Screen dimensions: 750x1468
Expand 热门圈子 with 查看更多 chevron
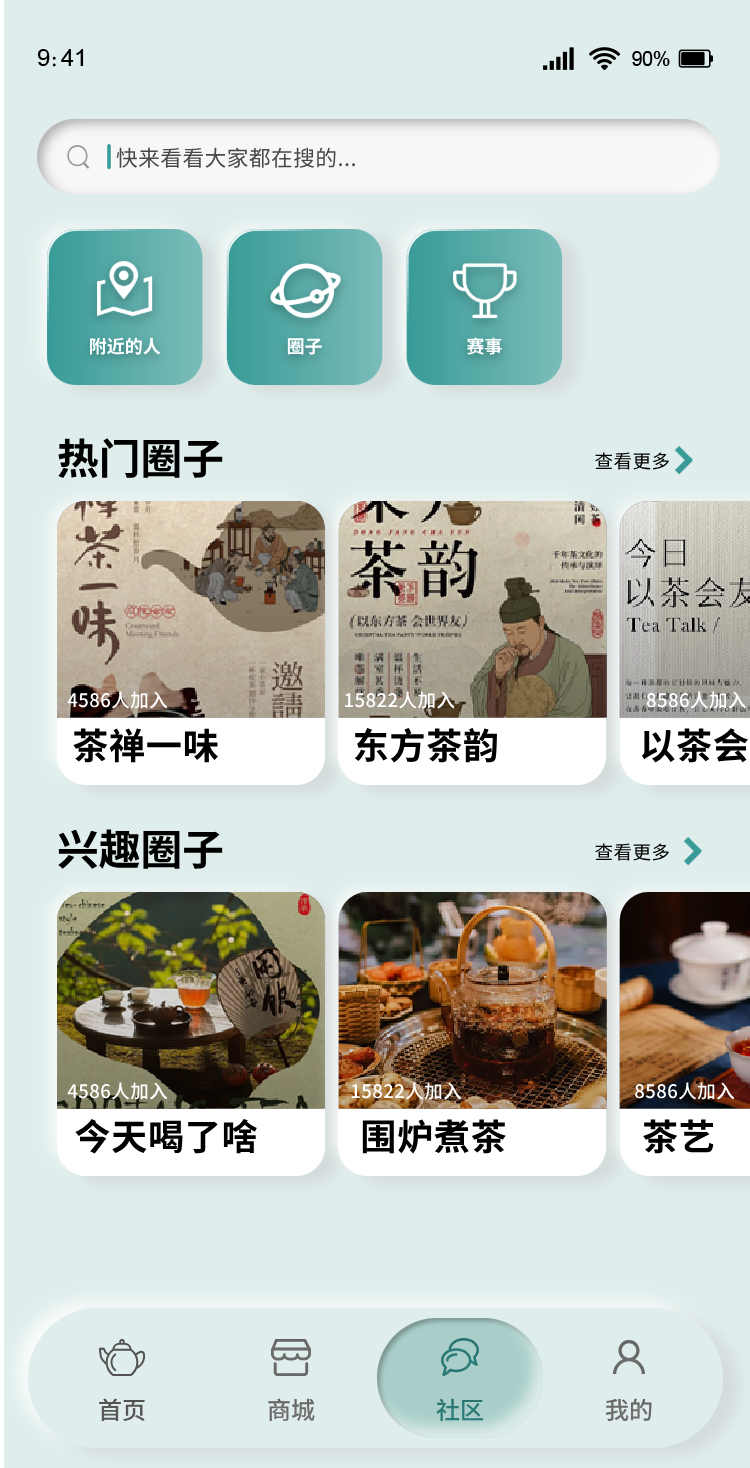(685, 460)
